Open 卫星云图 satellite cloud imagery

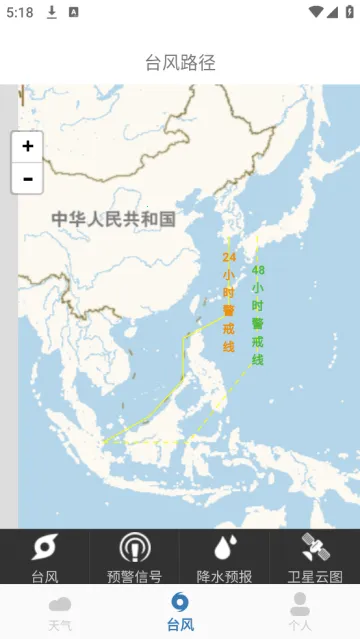pyautogui.click(x=315, y=557)
